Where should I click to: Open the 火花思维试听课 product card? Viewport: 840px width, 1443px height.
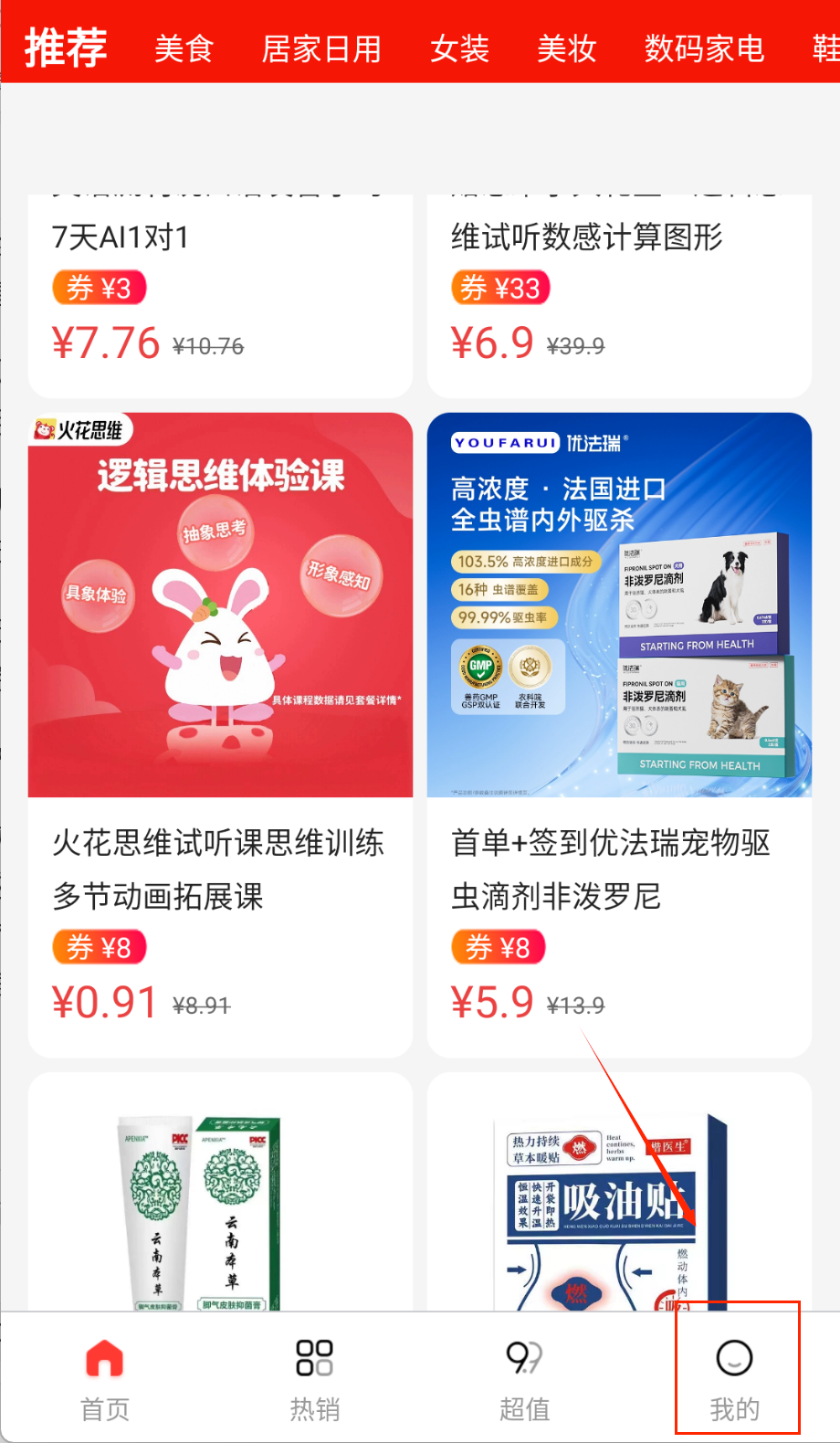click(x=220, y=731)
